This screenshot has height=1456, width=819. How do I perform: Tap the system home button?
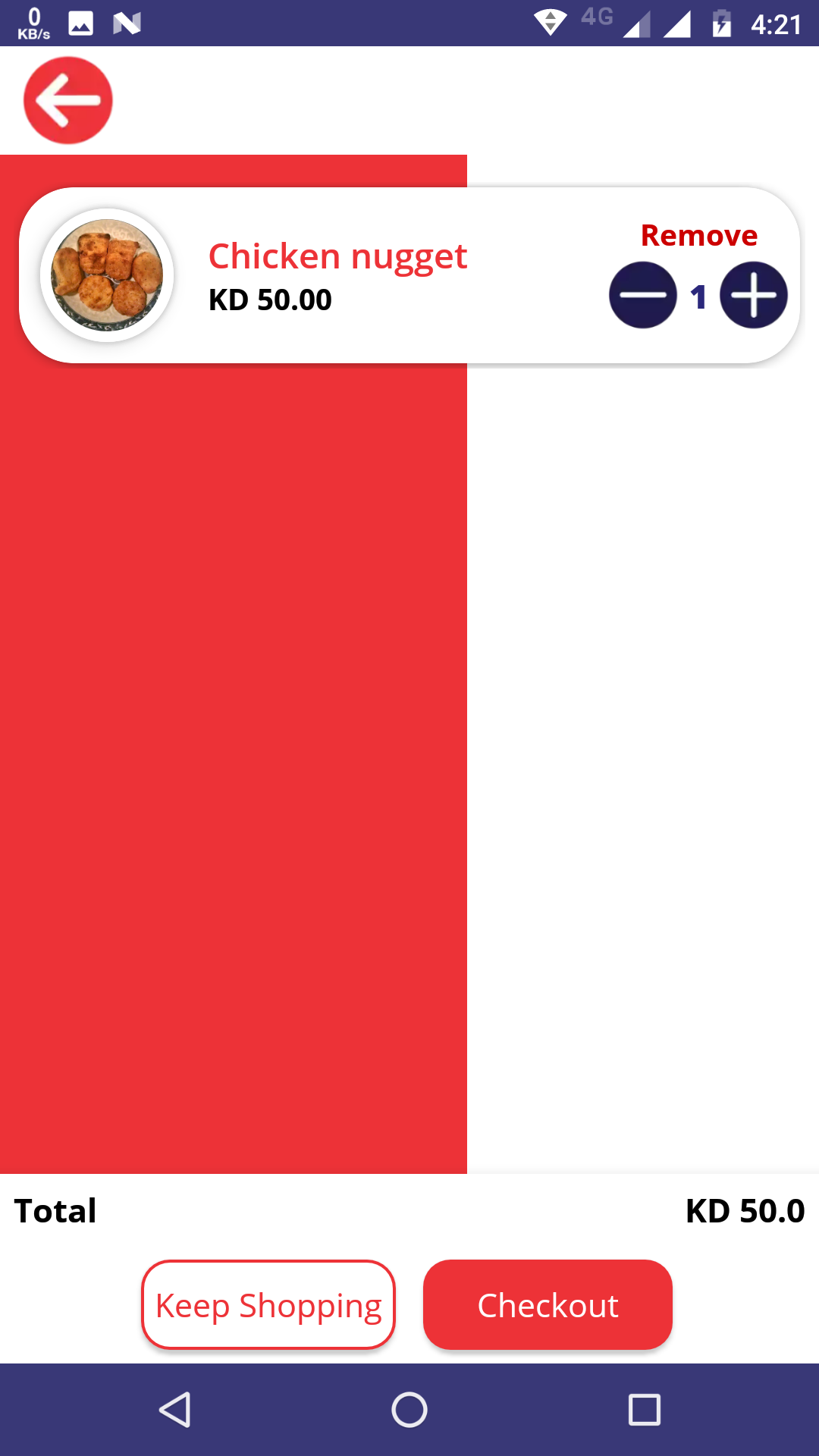pos(409,1410)
